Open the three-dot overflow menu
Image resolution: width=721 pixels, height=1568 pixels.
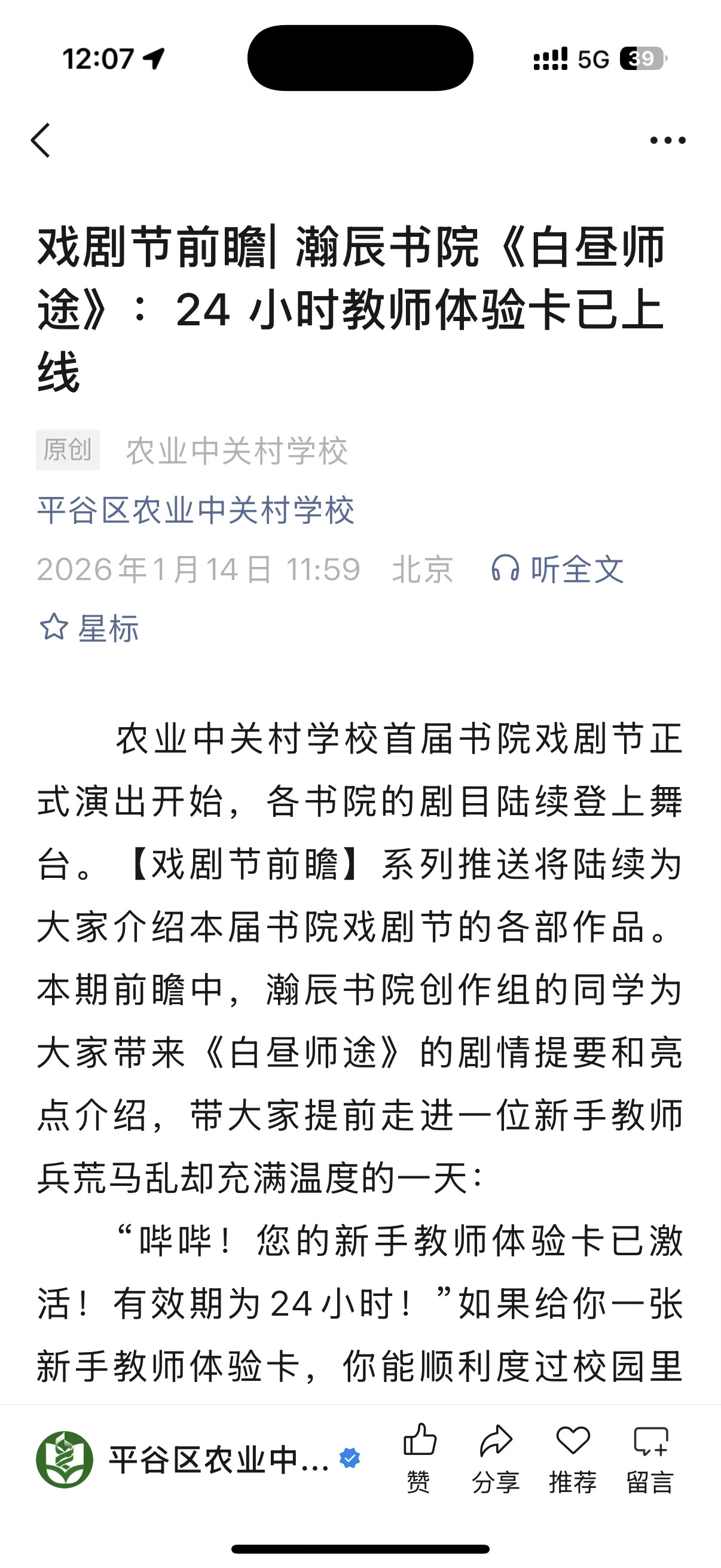pyautogui.click(x=667, y=141)
